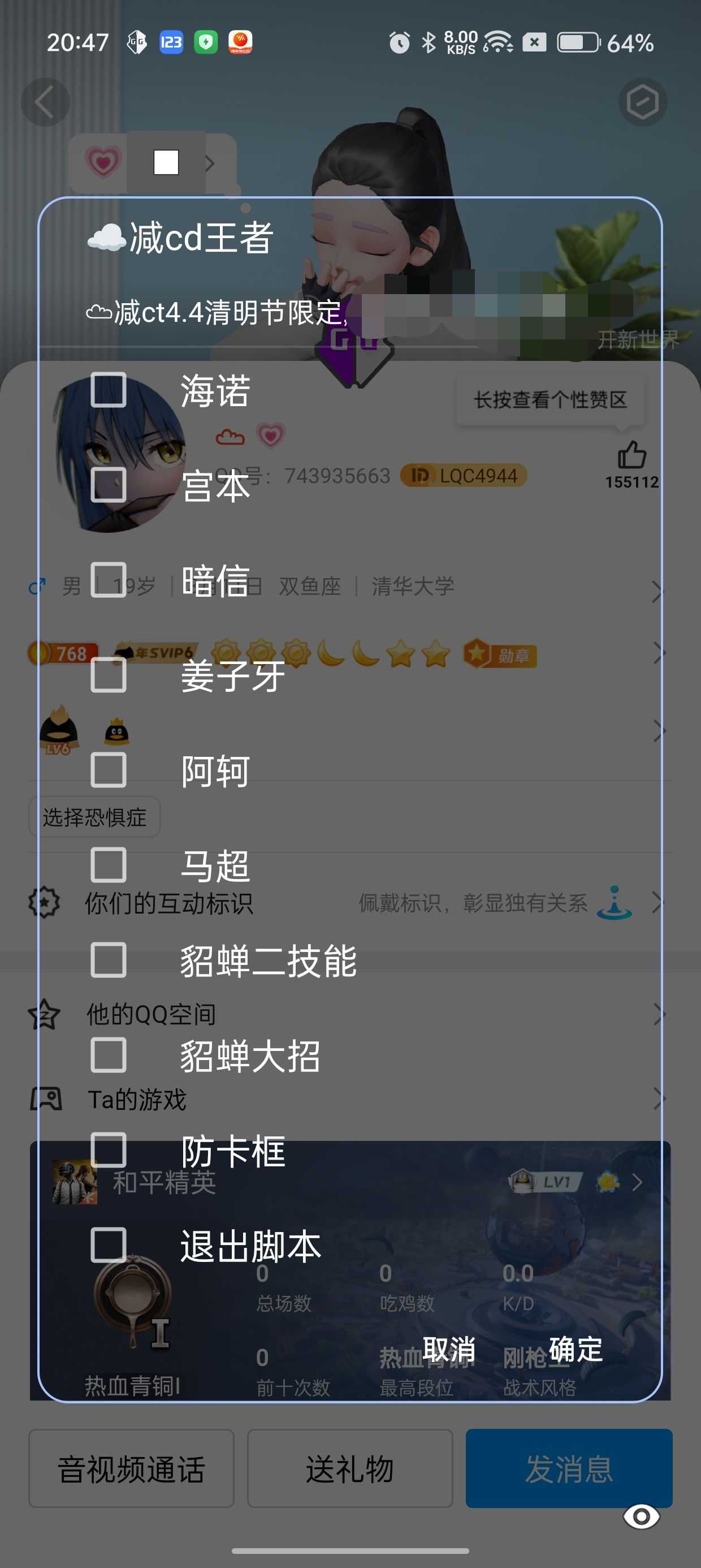Select 退出脚本 to exit the script
The image size is (701, 1568).
(x=109, y=1245)
